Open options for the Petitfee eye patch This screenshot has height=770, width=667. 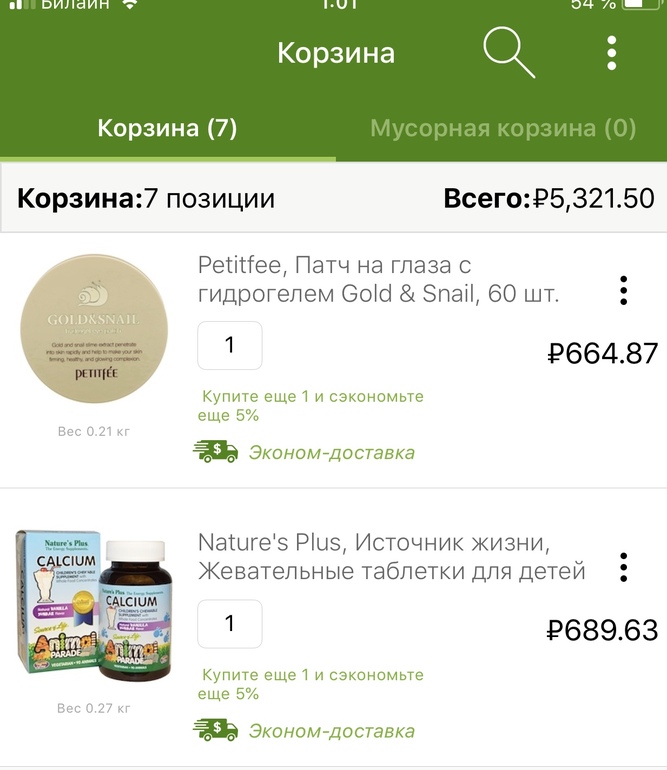(624, 290)
